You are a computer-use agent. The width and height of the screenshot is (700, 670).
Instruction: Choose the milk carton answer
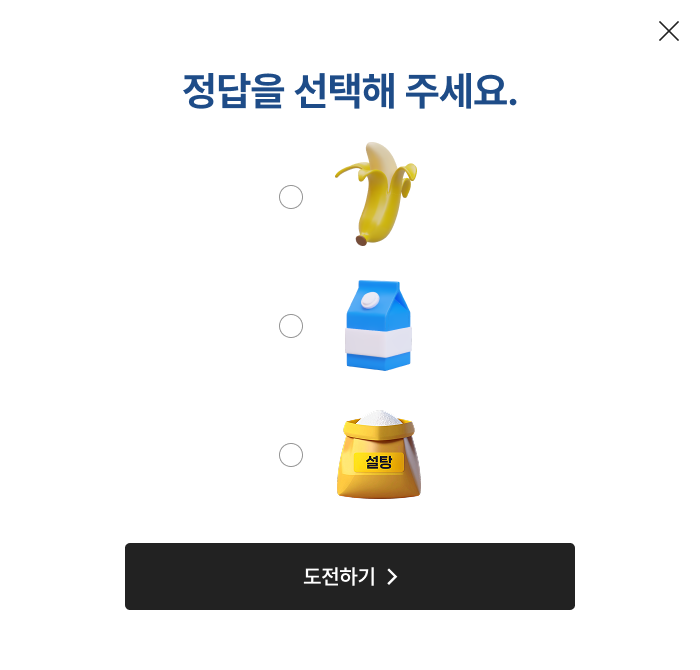click(x=291, y=326)
